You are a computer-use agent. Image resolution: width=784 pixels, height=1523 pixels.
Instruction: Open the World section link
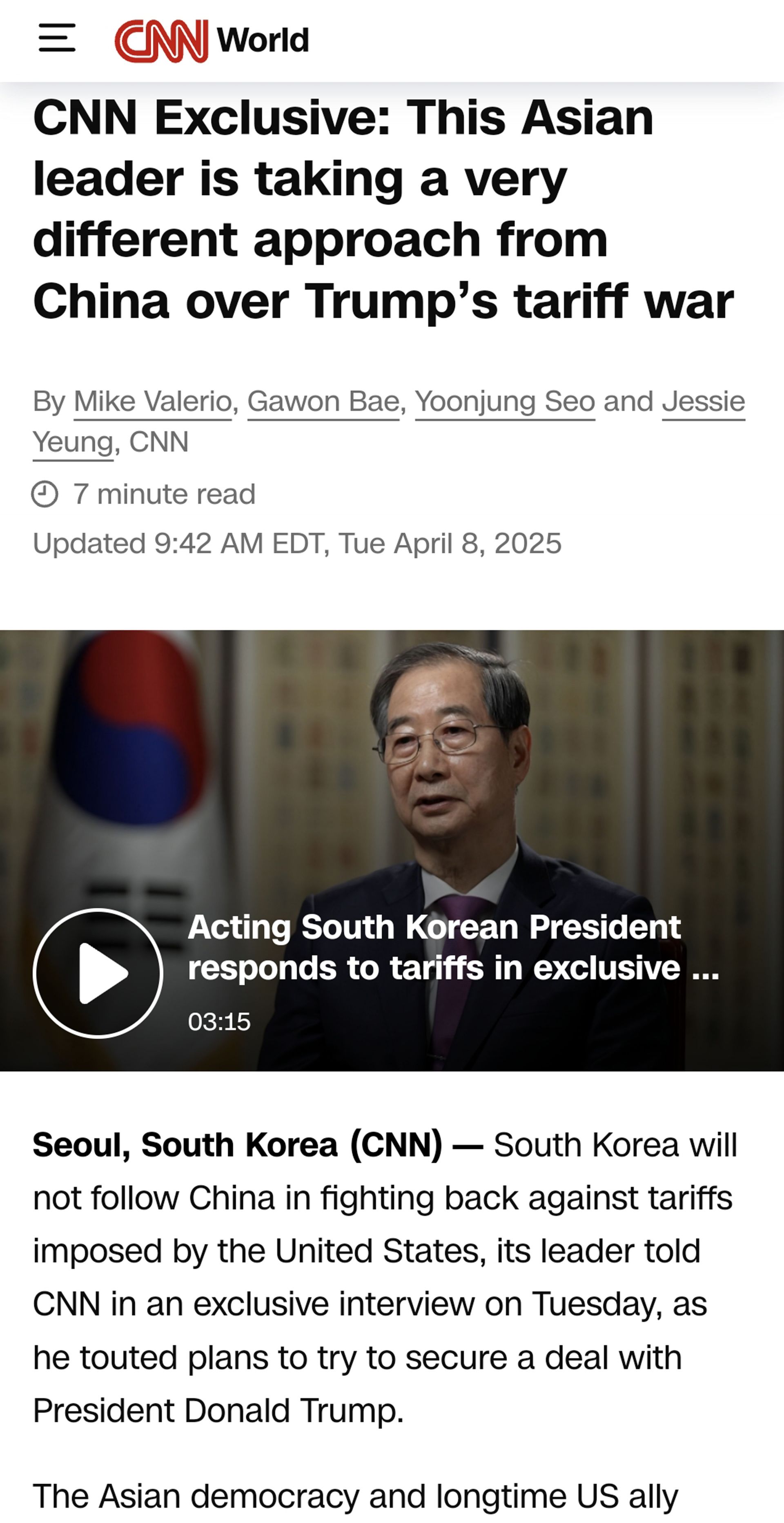(x=263, y=41)
